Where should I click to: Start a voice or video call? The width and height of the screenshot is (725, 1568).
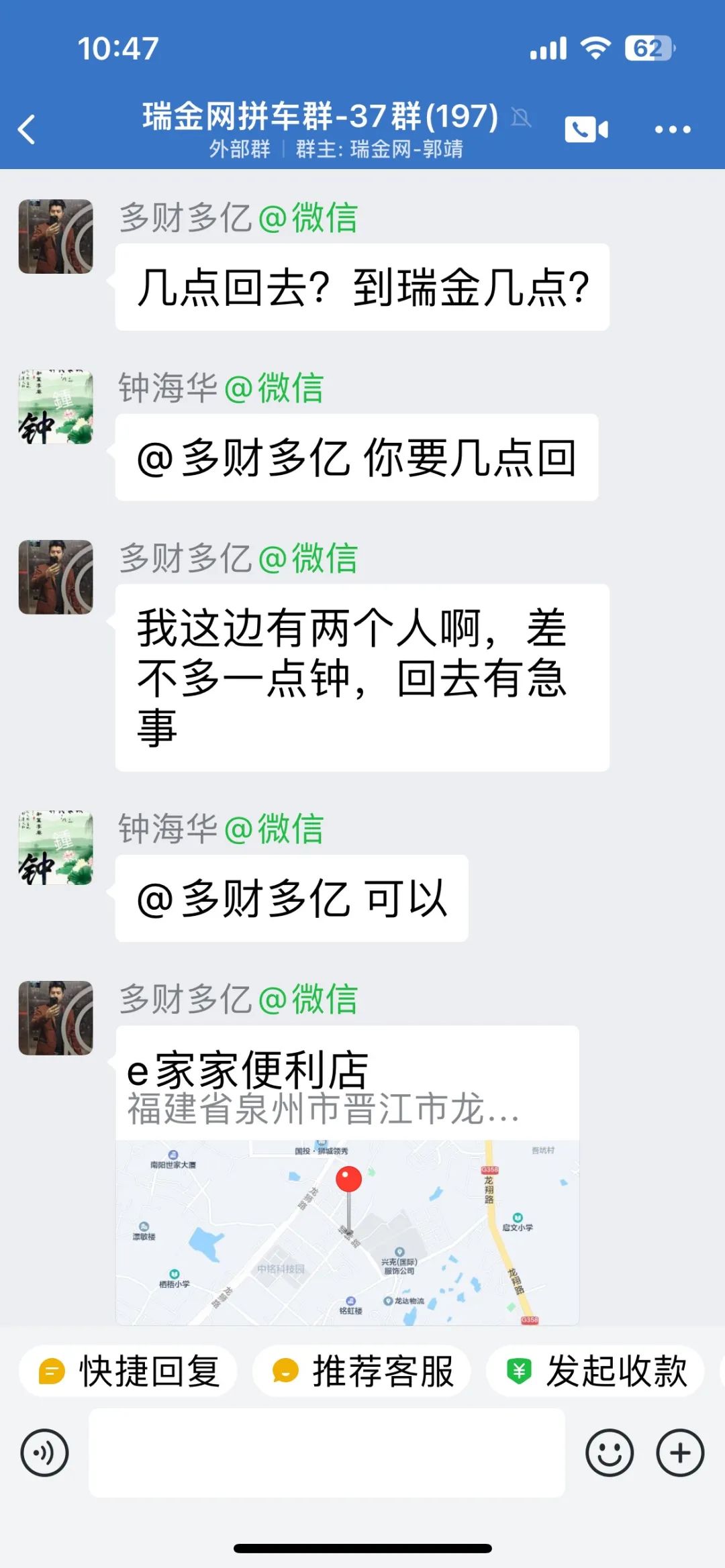coord(586,129)
